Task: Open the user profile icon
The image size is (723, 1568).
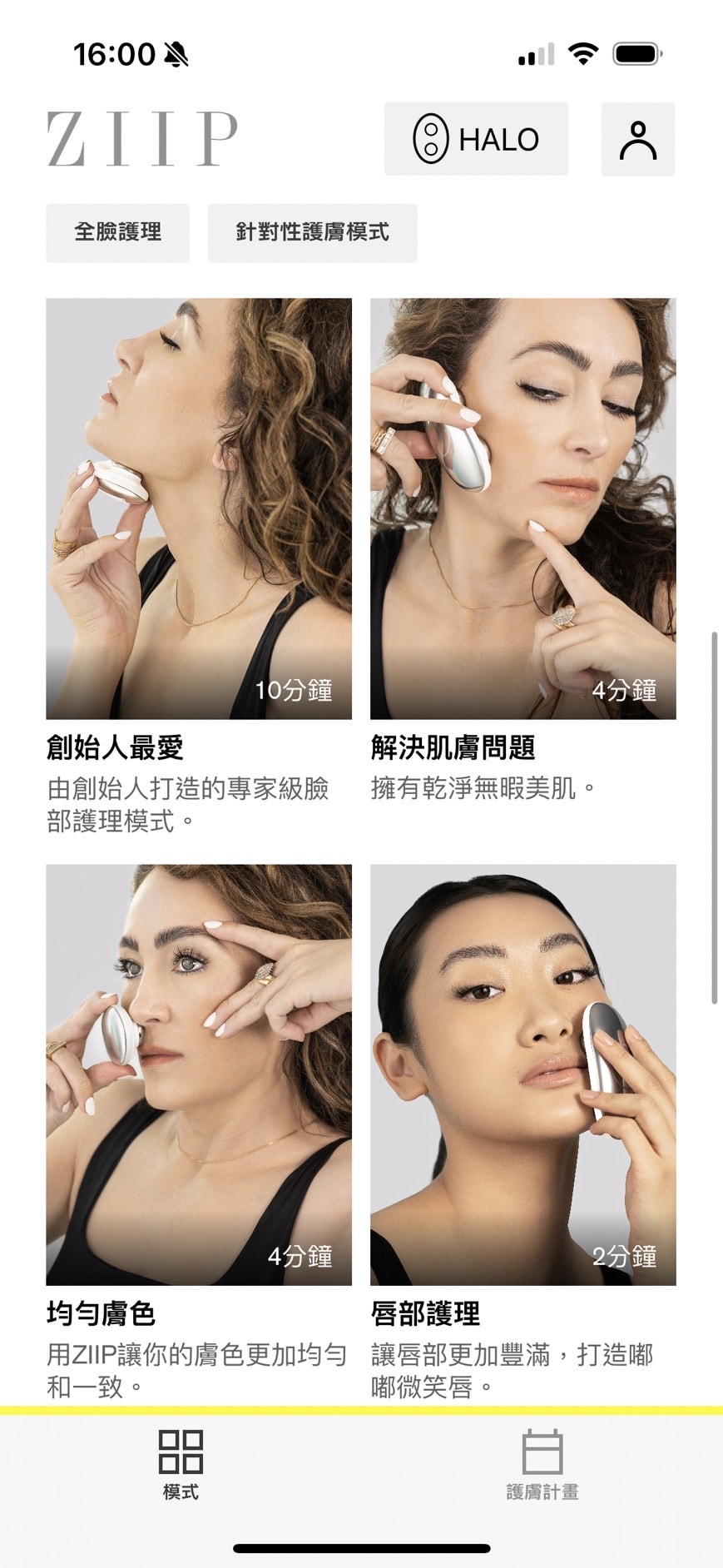Action: [x=637, y=139]
